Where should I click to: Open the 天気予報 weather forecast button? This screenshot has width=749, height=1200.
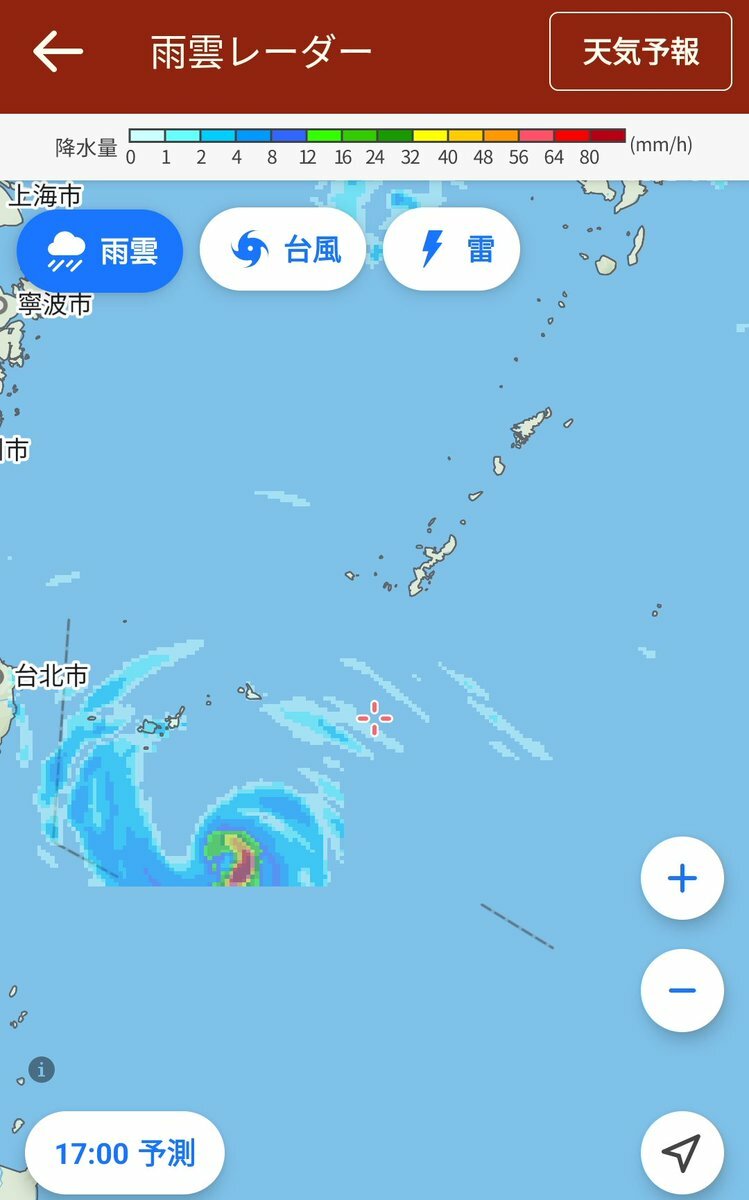[x=641, y=51]
